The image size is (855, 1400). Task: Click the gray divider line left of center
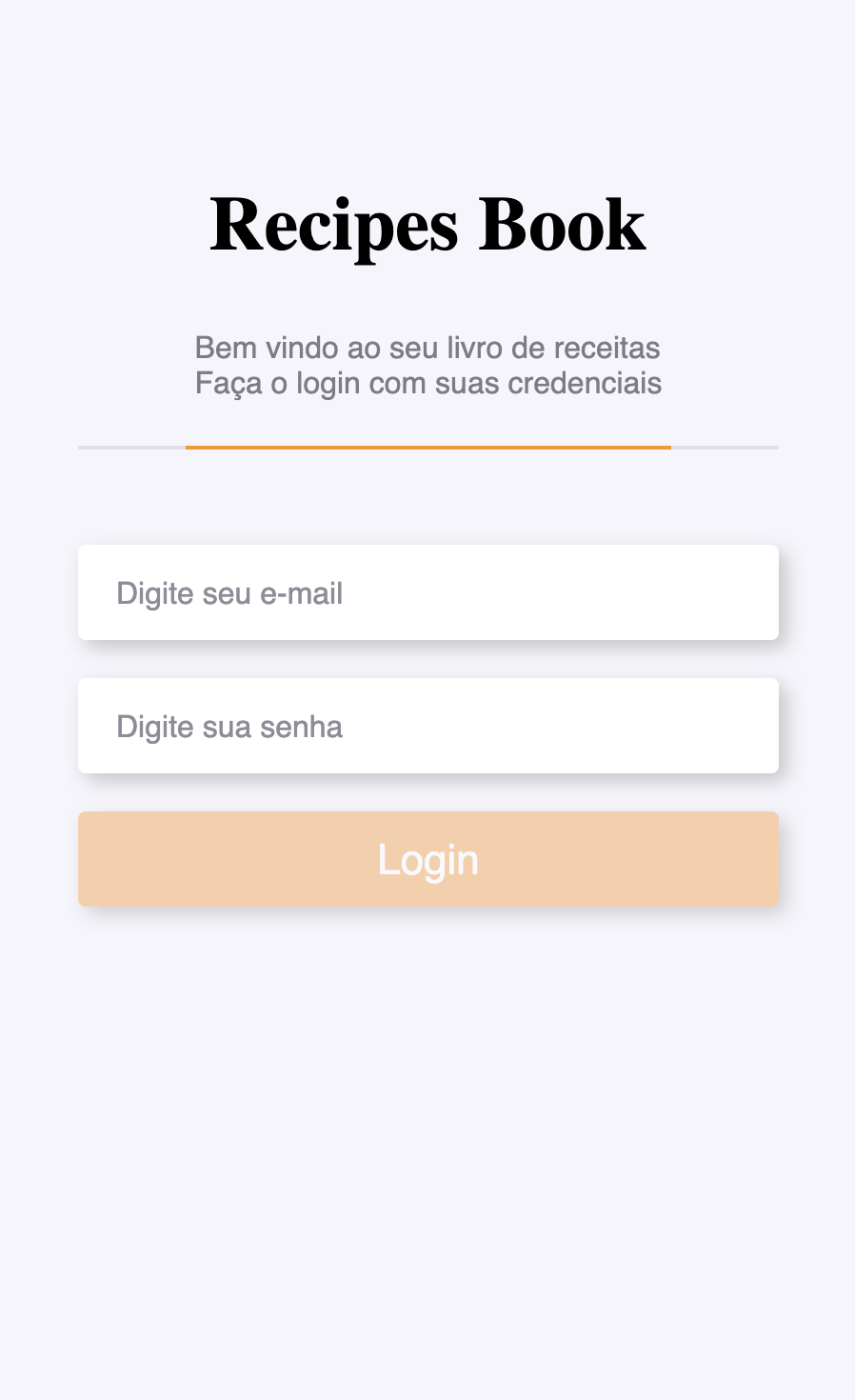[x=129, y=447]
